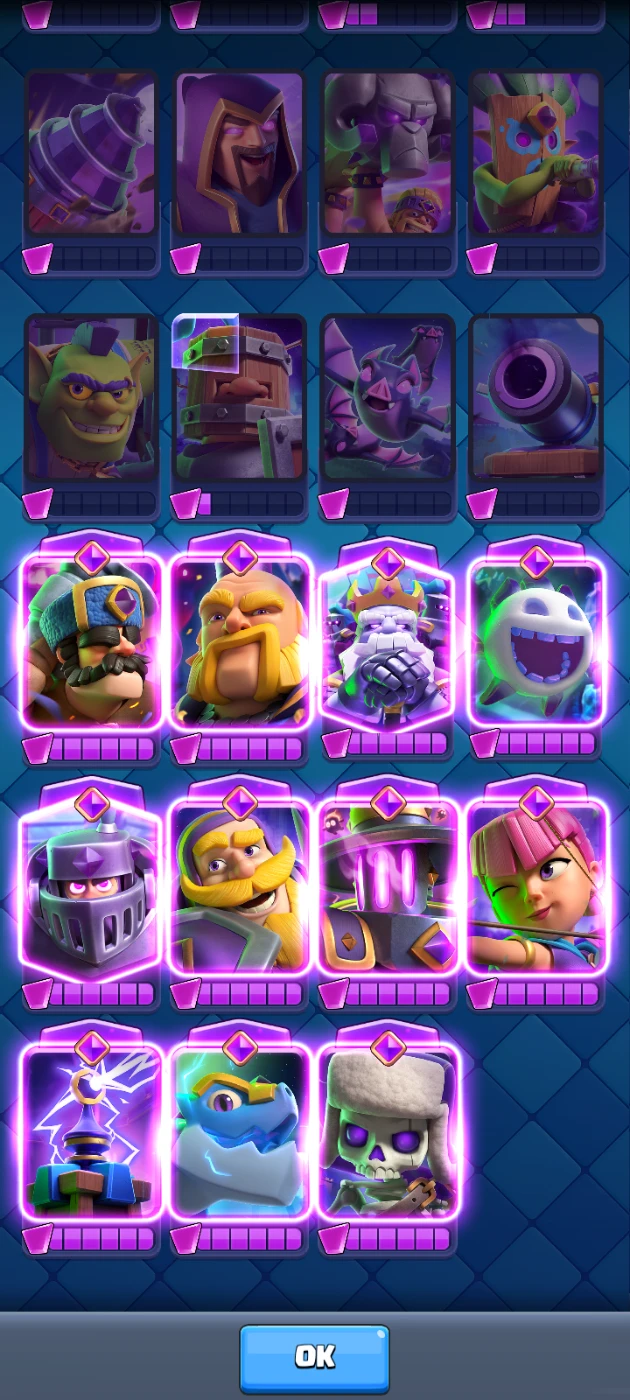Tap the Dart Goblin card
Screen dimensions: 630x1400
click(x=536, y=155)
